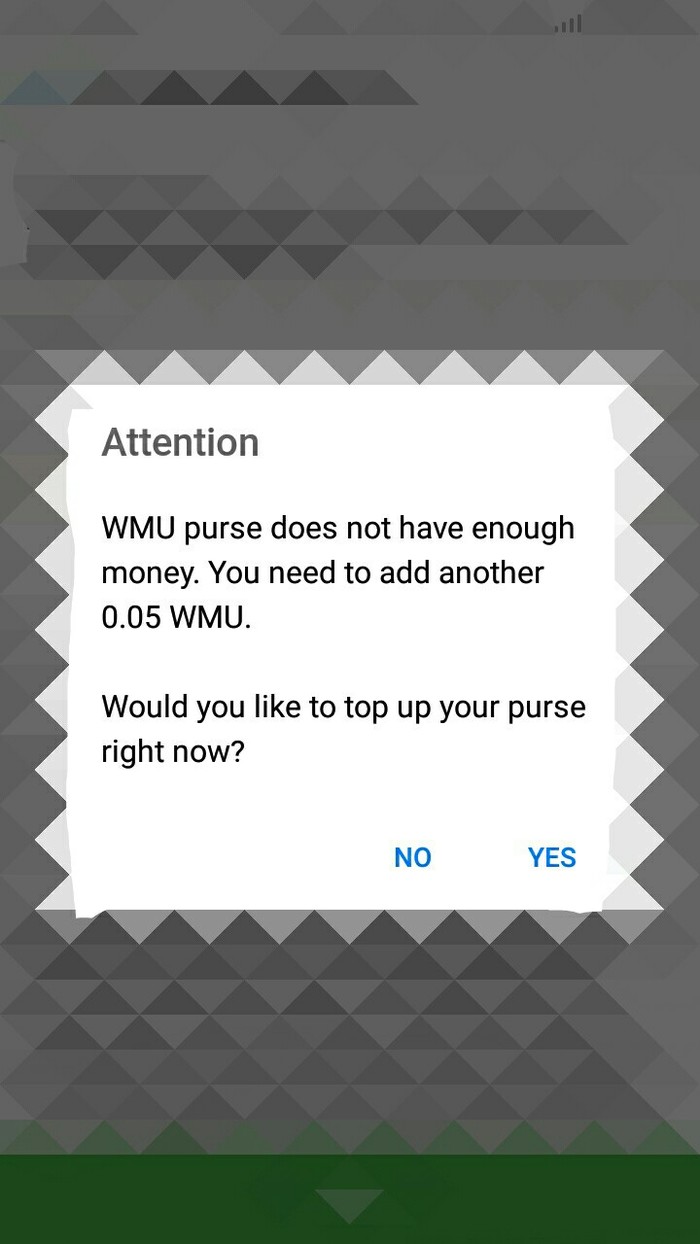Decline the top-up by choosing NO
The height and width of the screenshot is (1244, 700).
coord(412,857)
